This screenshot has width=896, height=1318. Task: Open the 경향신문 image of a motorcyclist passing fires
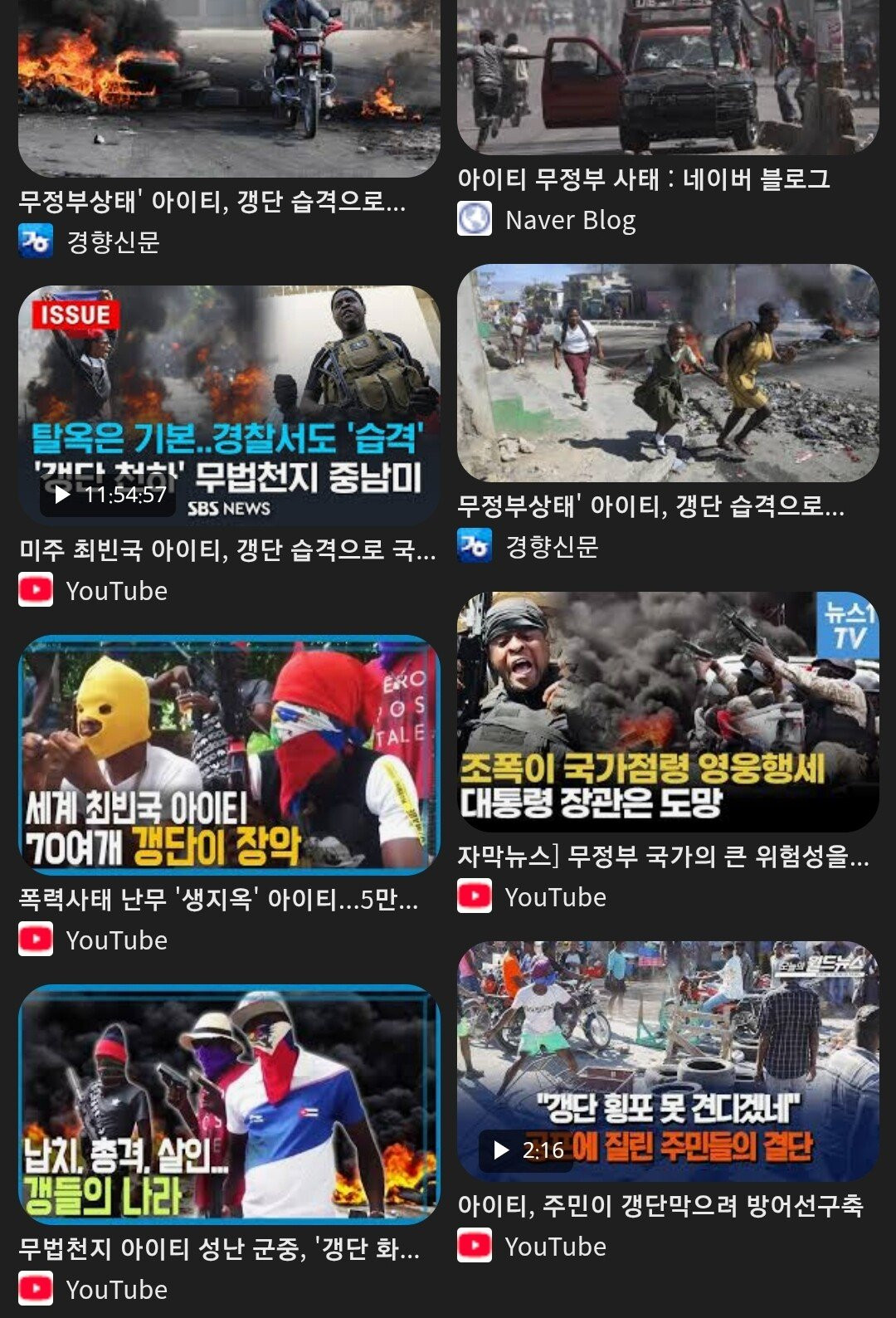229,87
